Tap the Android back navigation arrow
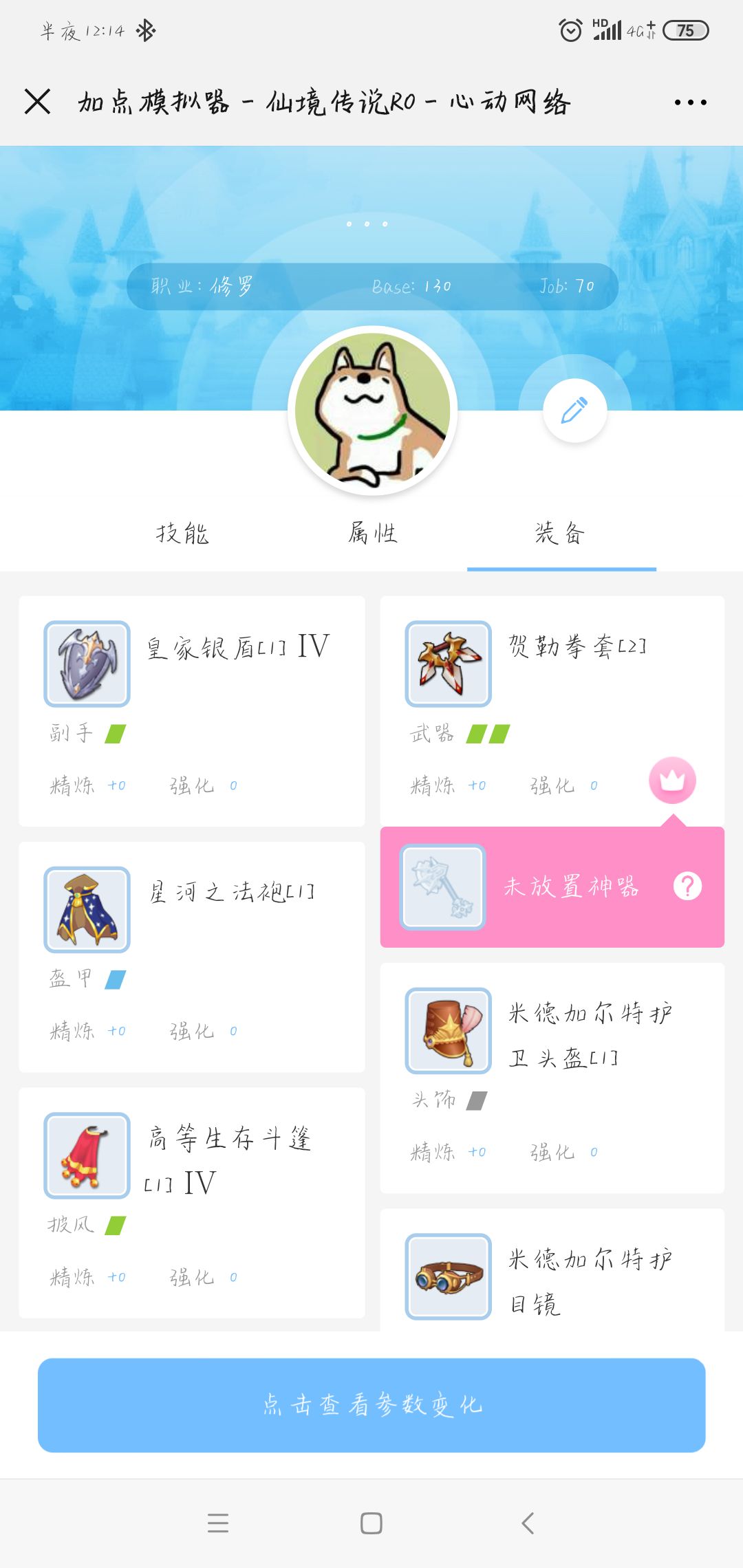The height and width of the screenshot is (1568, 743). point(527,1524)
